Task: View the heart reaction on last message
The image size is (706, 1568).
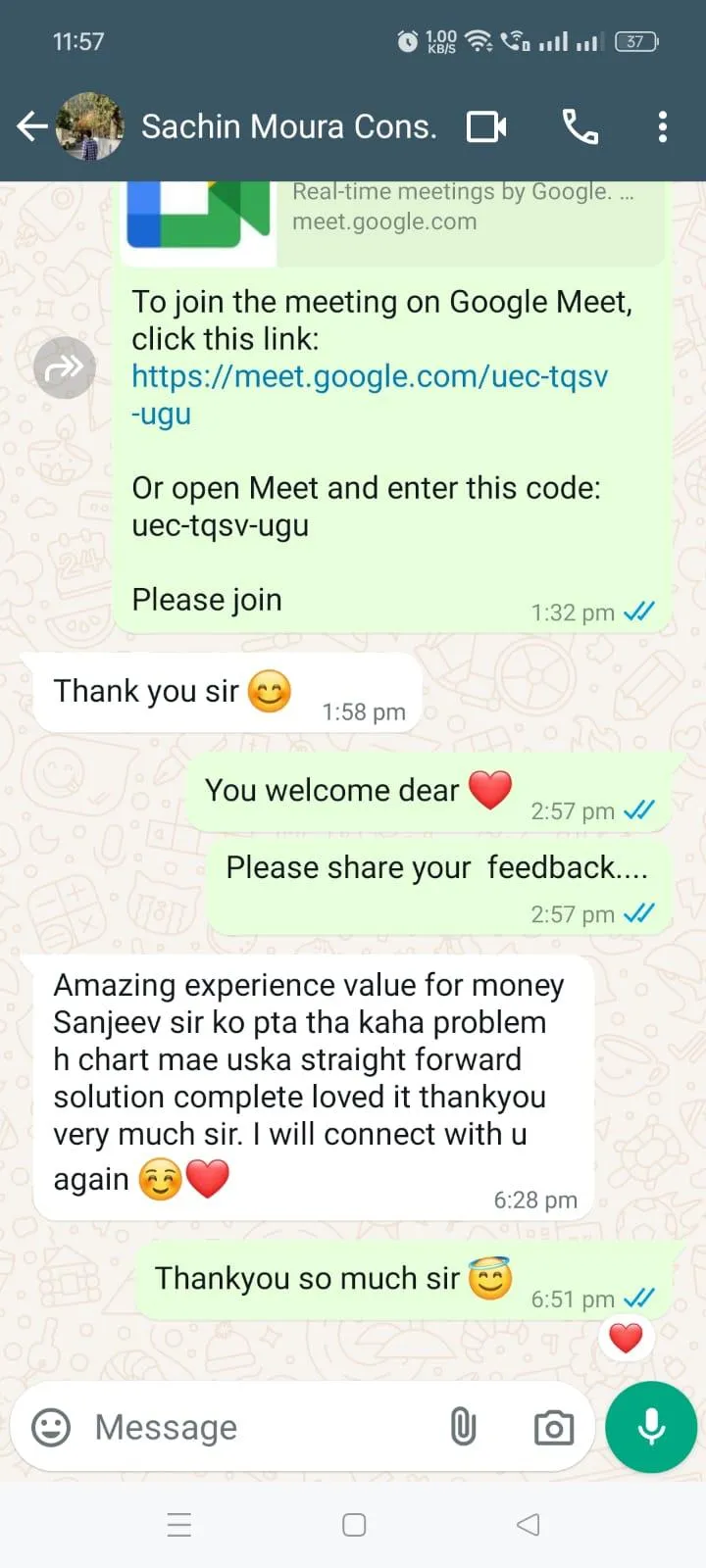Action: point(626,1338)
